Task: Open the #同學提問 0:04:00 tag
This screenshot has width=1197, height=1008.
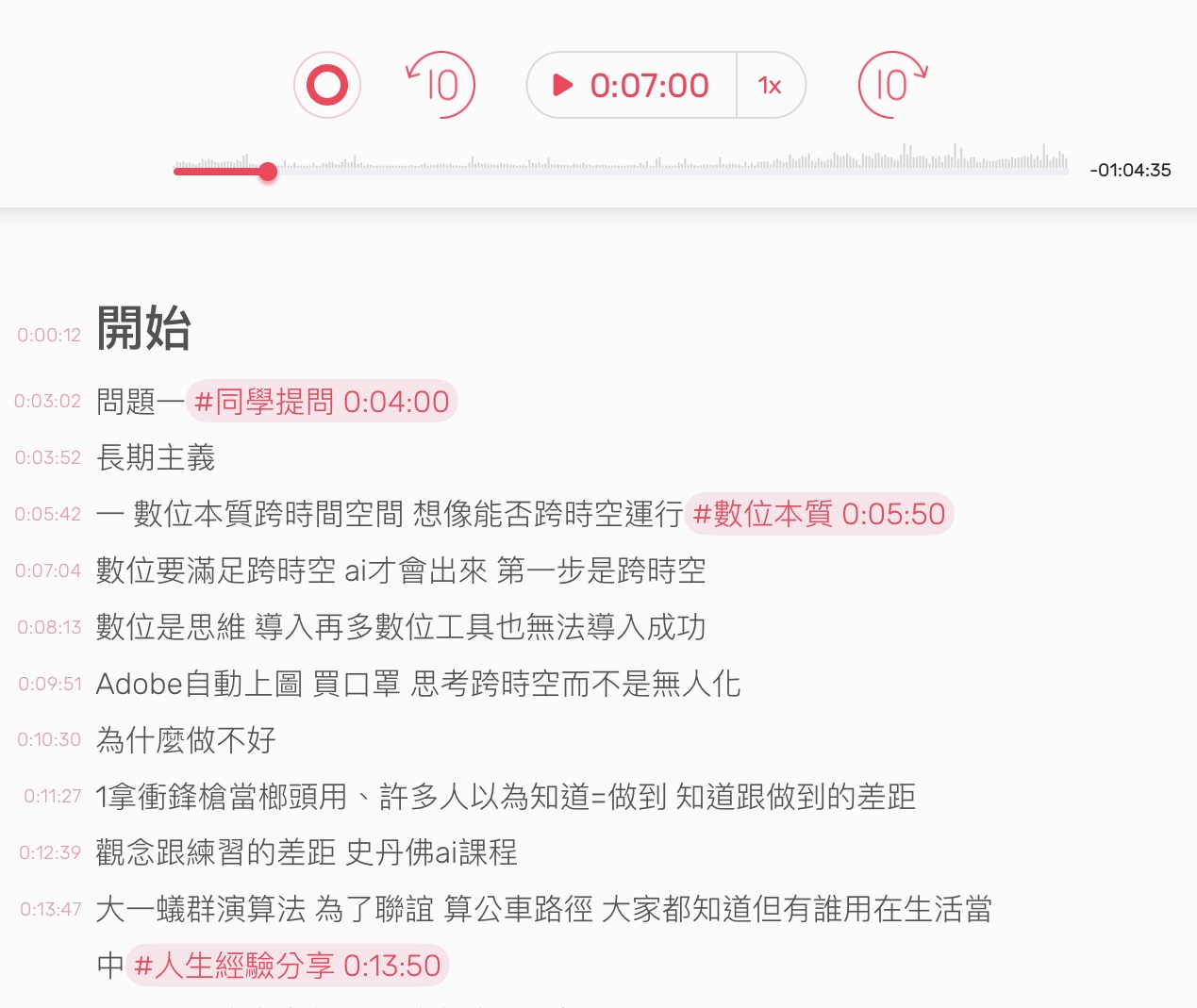Action: [322, 402]
